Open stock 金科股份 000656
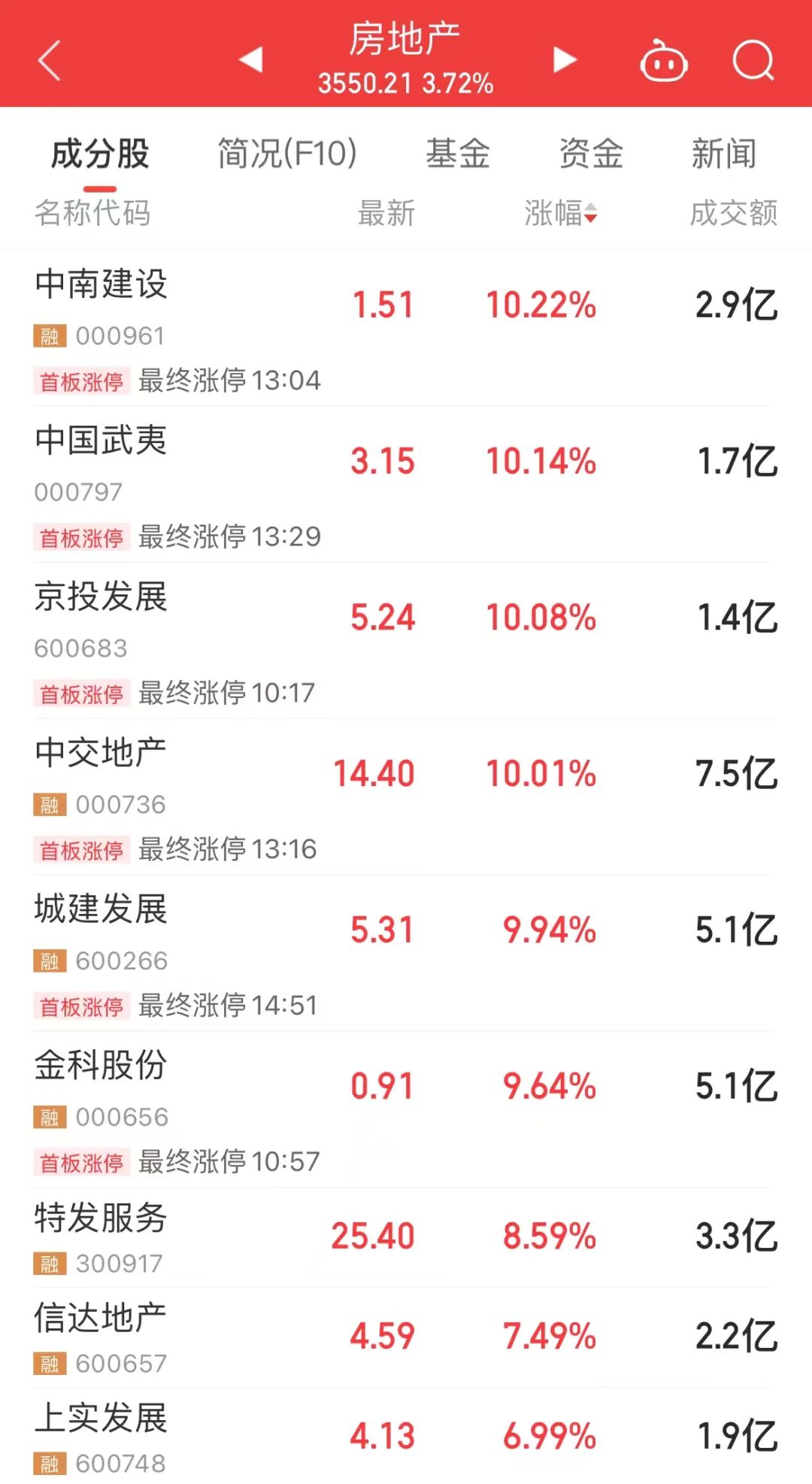The height and width of the screenshot is (1484, 812). pos(101,1067)
